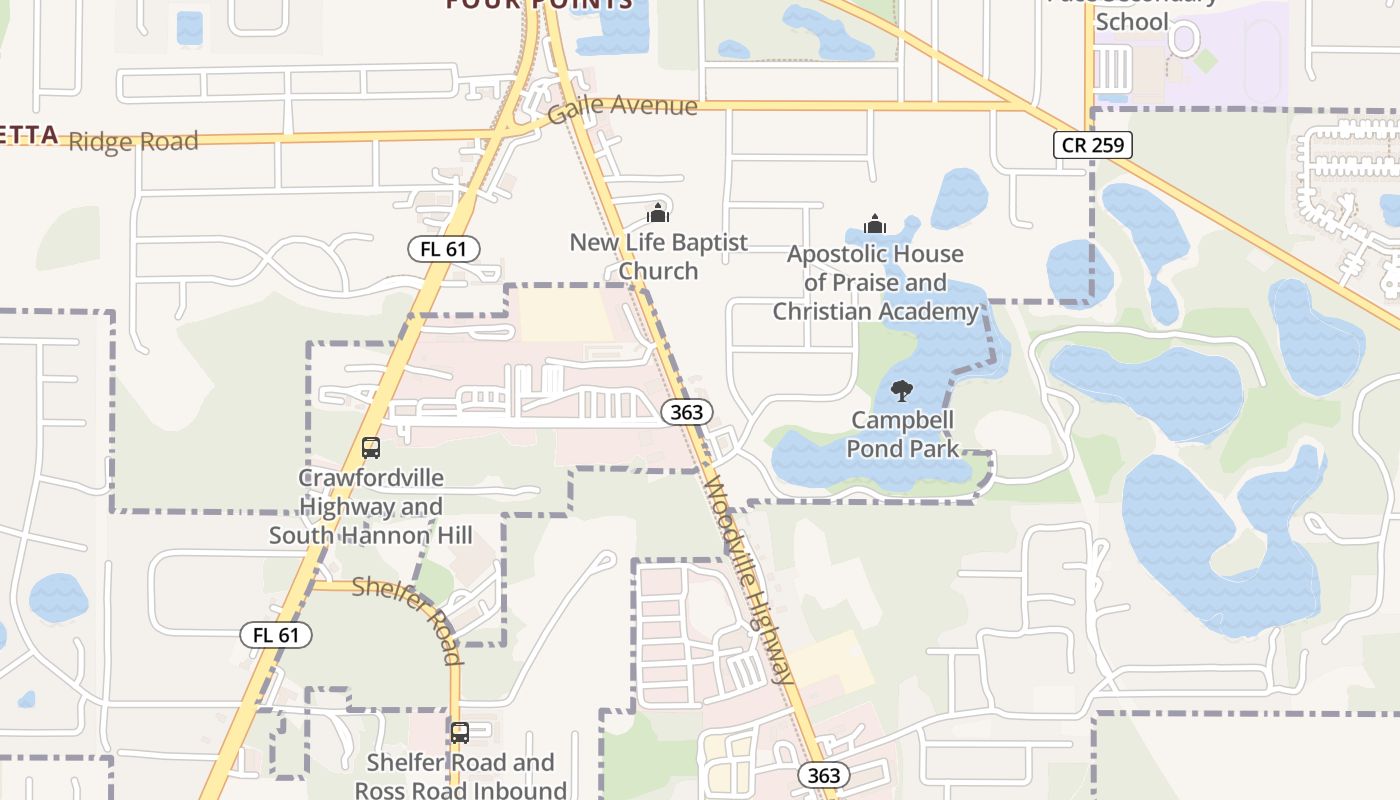Select the New Life Baptist Church marker
1400x800 pixels.
(658, 213)
